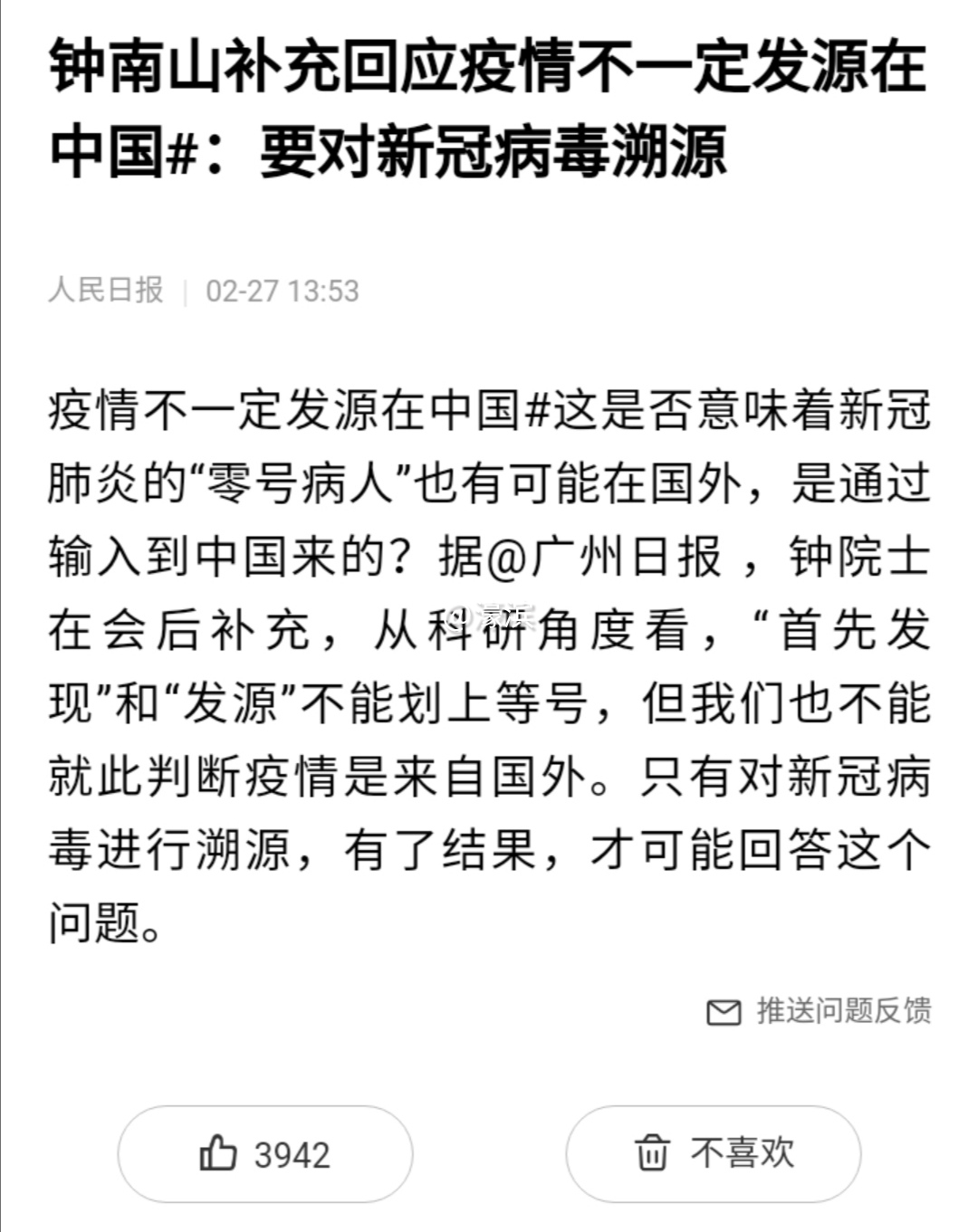Image resolution: width=978 pixels, height=1232 pixels.
Task: Click the separator bar beside 人民日报
Action: [187, 291]
